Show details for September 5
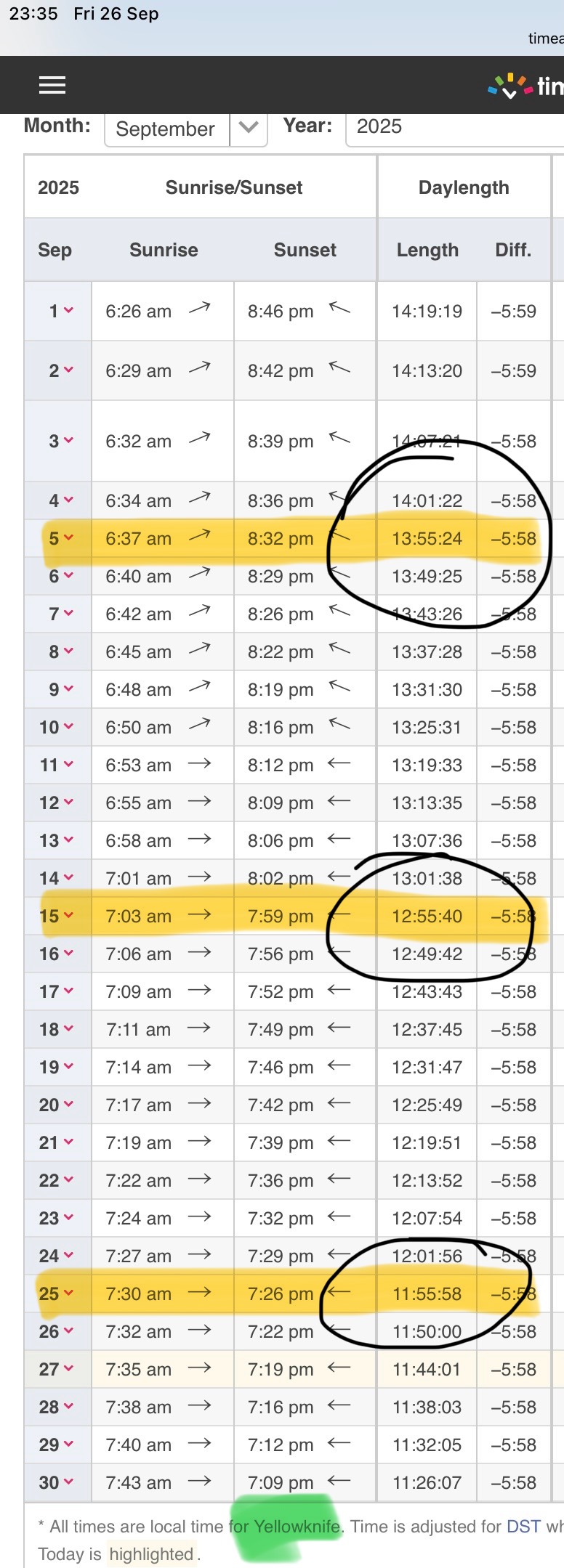 61,539
